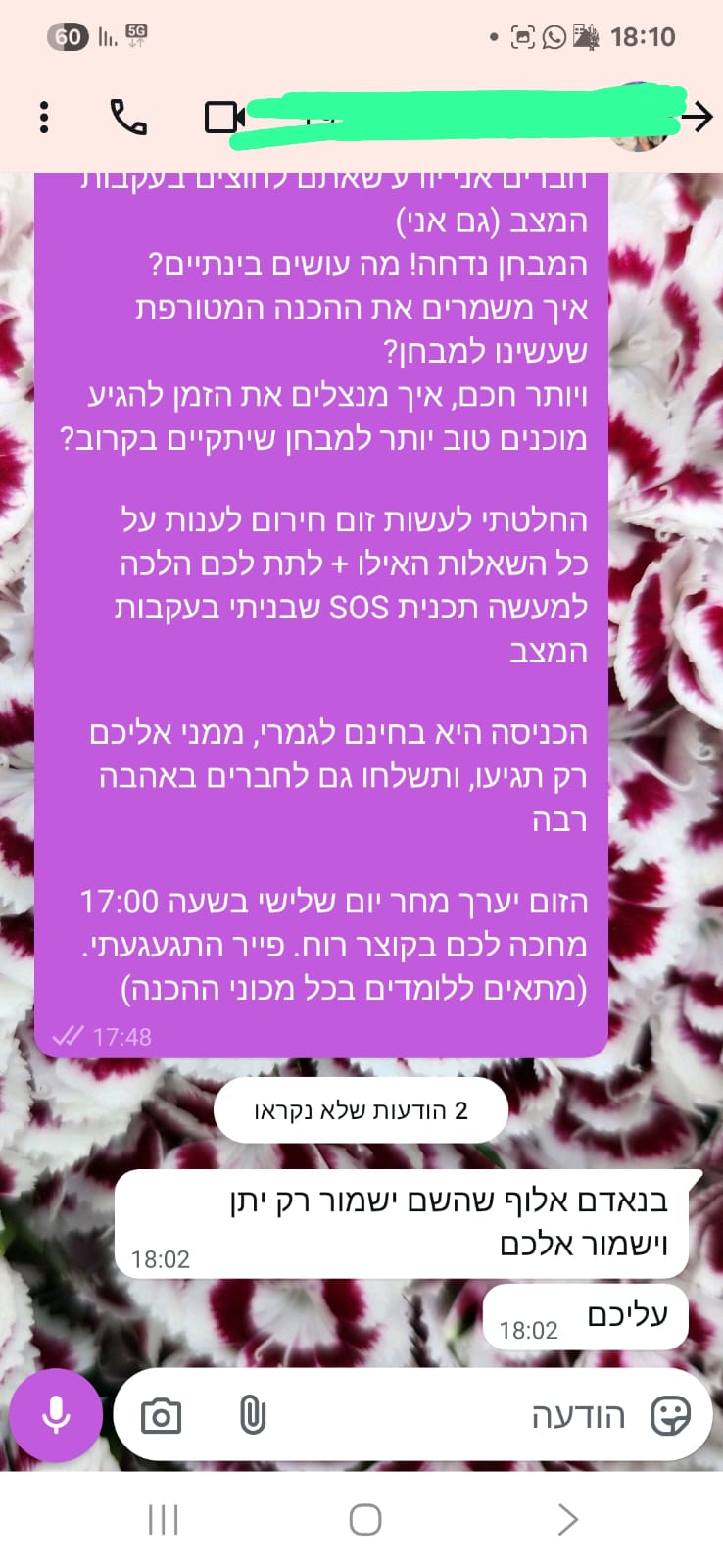Attach a file with the paperclip
The height and width of the screenshot is (1568, 723).
coord(252,1416)
